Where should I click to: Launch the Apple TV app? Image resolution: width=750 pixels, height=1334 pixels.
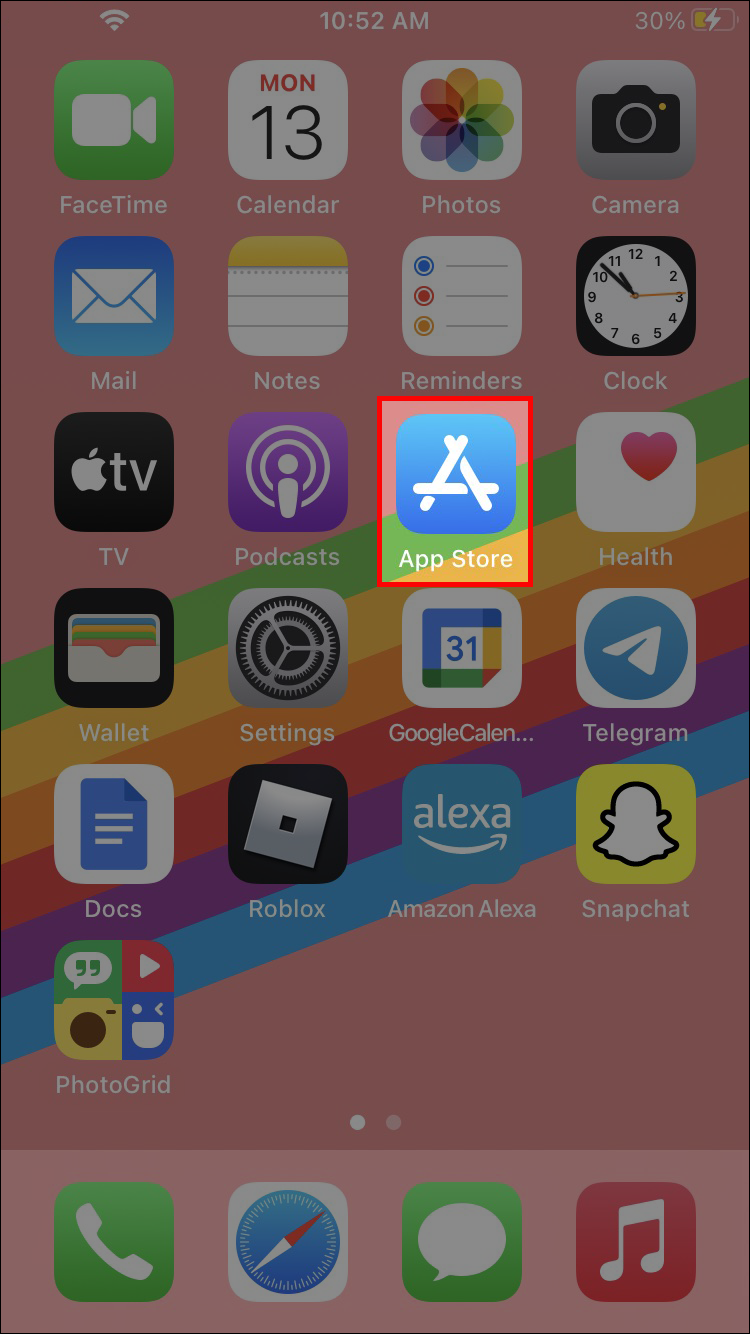click(114, 473)
